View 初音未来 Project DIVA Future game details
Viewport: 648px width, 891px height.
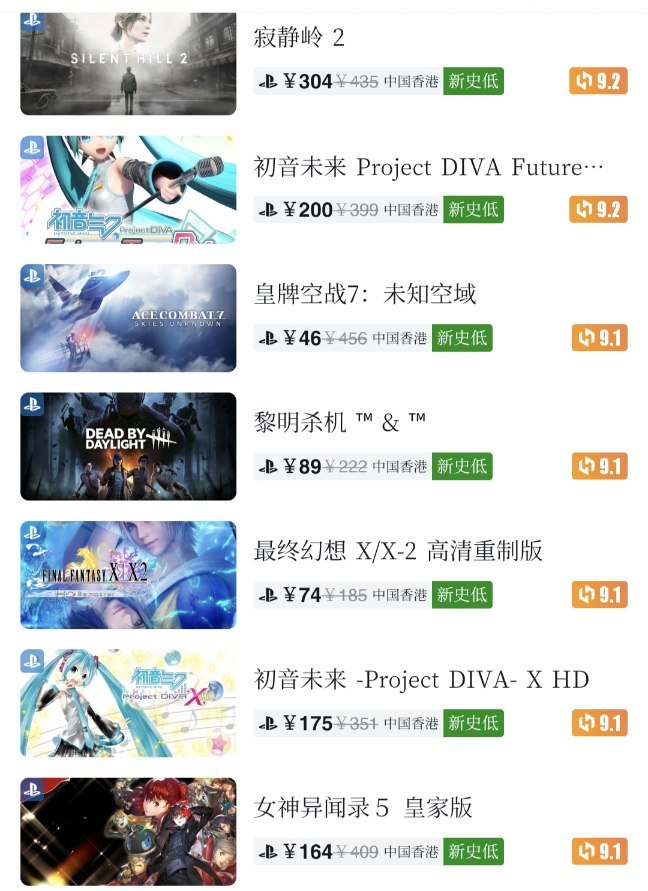point(429,167)
